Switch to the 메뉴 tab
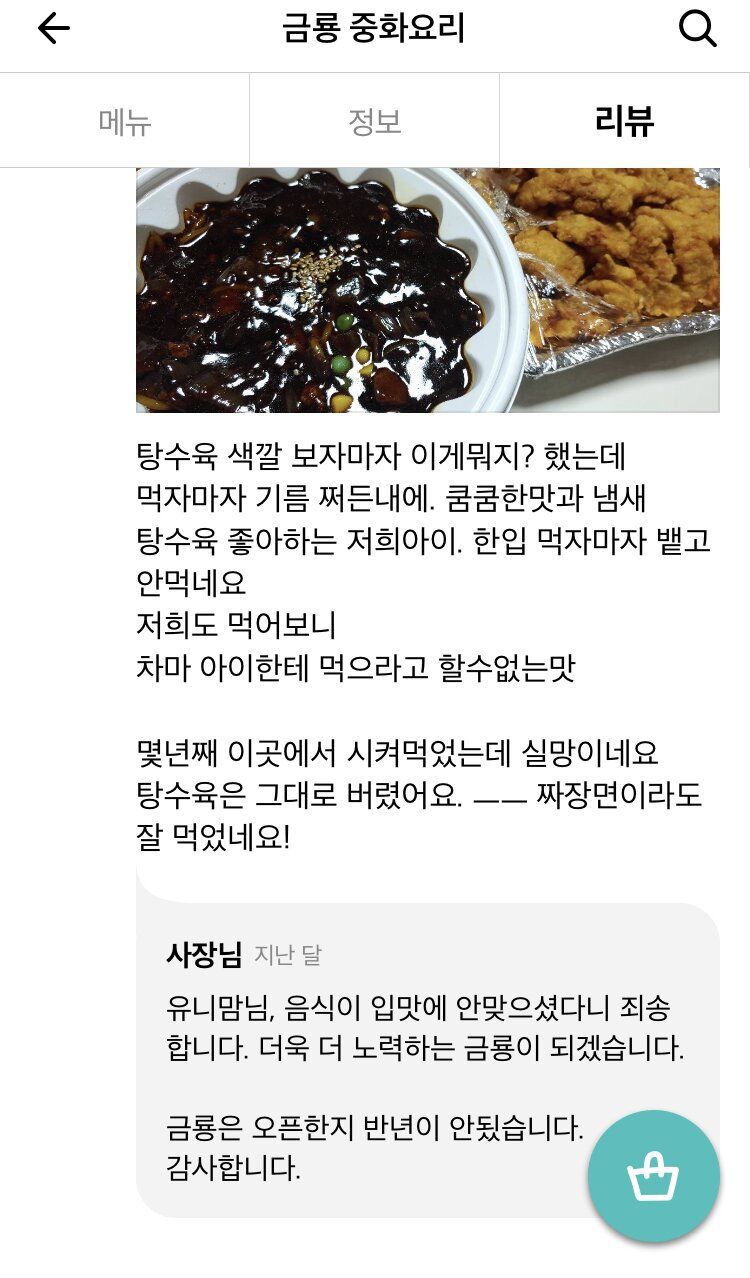 tap(122, 119)
